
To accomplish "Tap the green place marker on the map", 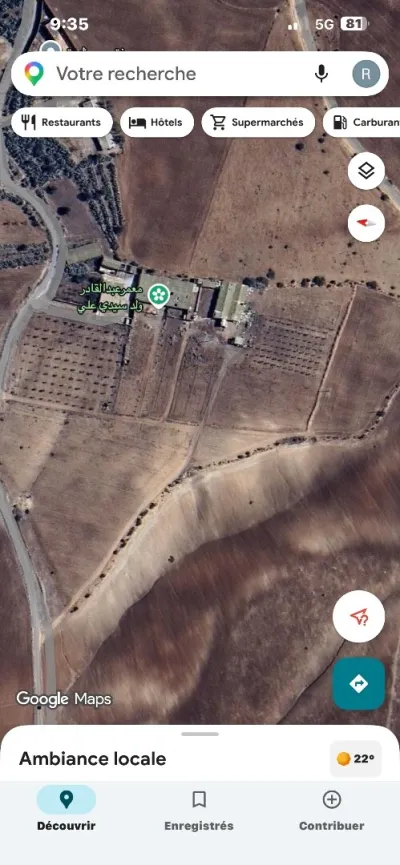I will (159, 295).
